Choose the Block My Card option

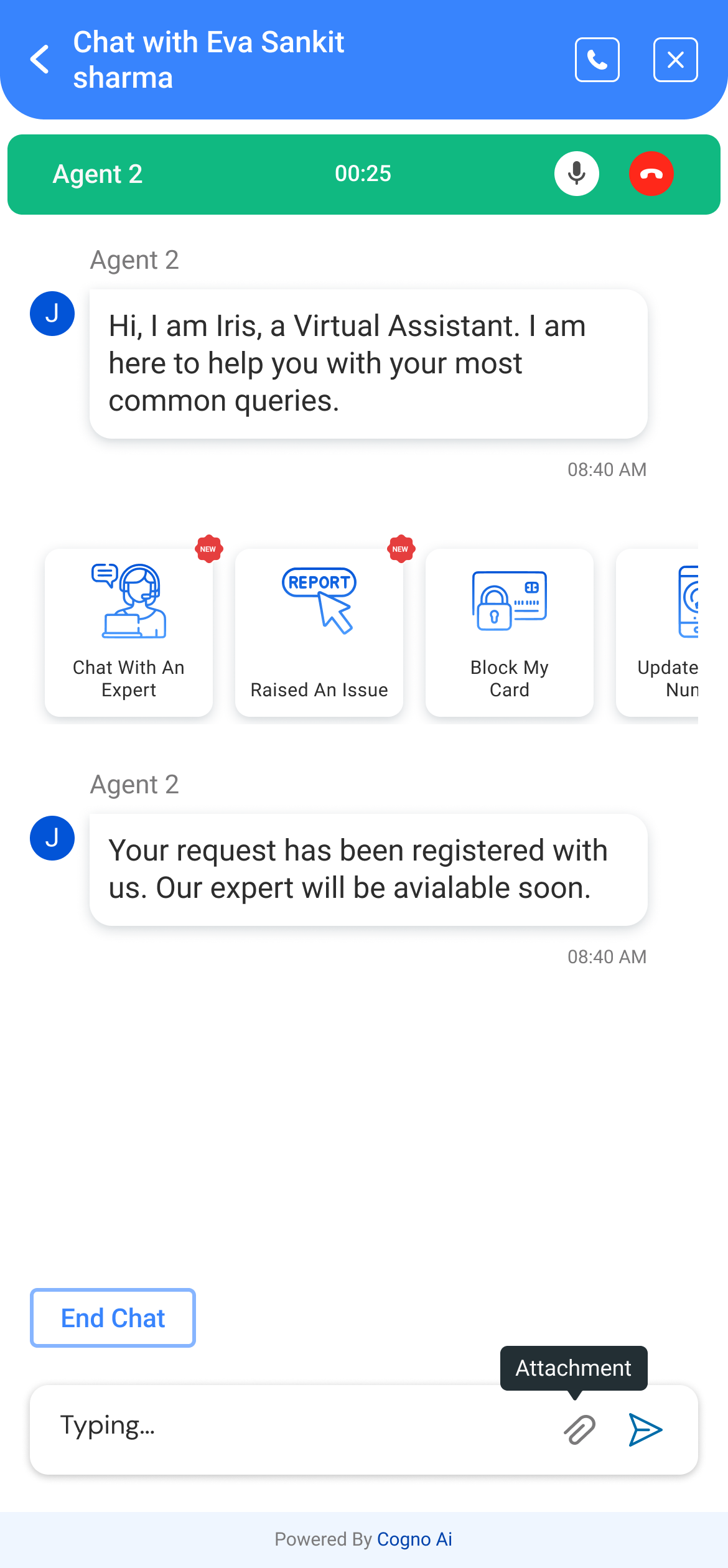tap(509, 632)
